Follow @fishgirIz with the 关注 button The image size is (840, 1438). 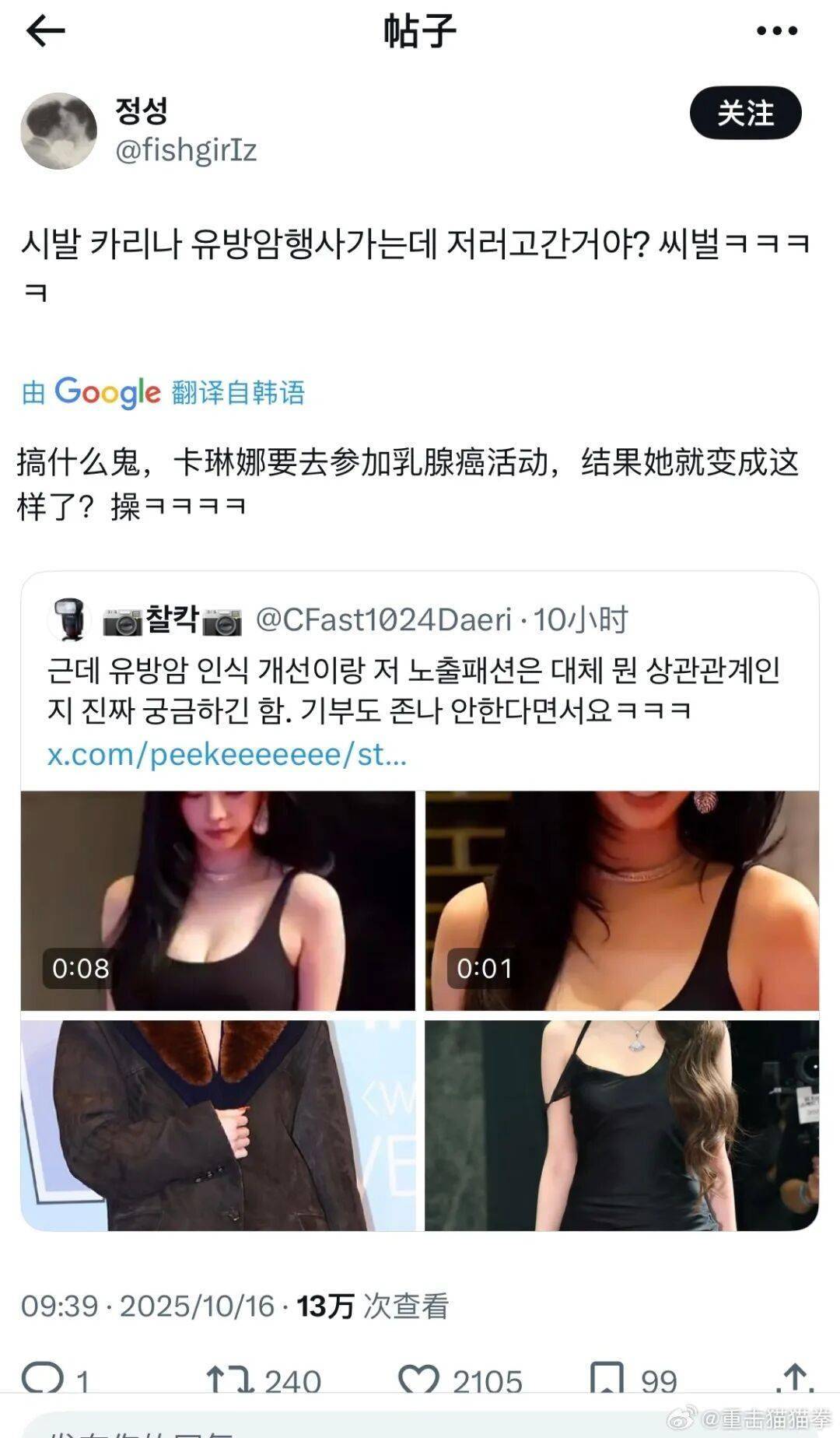[744, 114]
